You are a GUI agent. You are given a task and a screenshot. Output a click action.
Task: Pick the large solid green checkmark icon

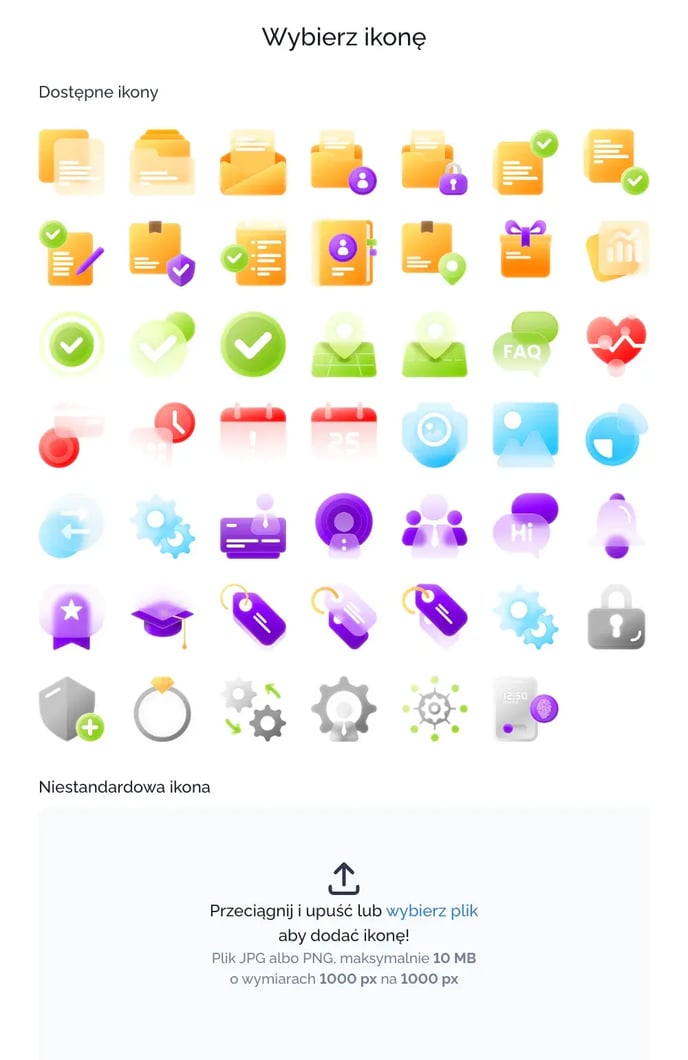[x=252, y=344]
